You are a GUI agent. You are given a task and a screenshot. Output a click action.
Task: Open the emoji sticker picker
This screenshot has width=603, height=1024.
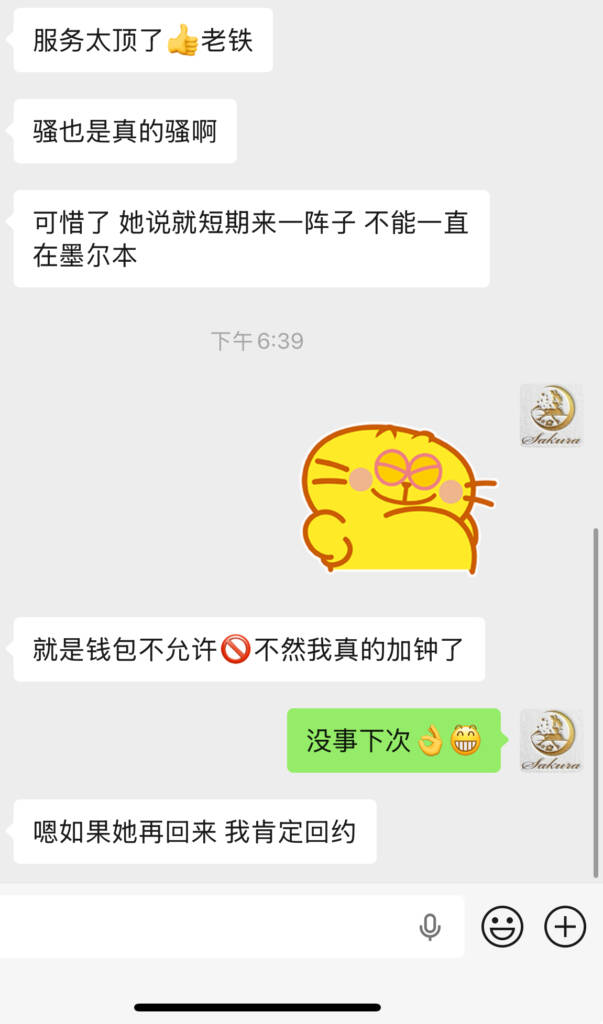click(x=502, y=927)
